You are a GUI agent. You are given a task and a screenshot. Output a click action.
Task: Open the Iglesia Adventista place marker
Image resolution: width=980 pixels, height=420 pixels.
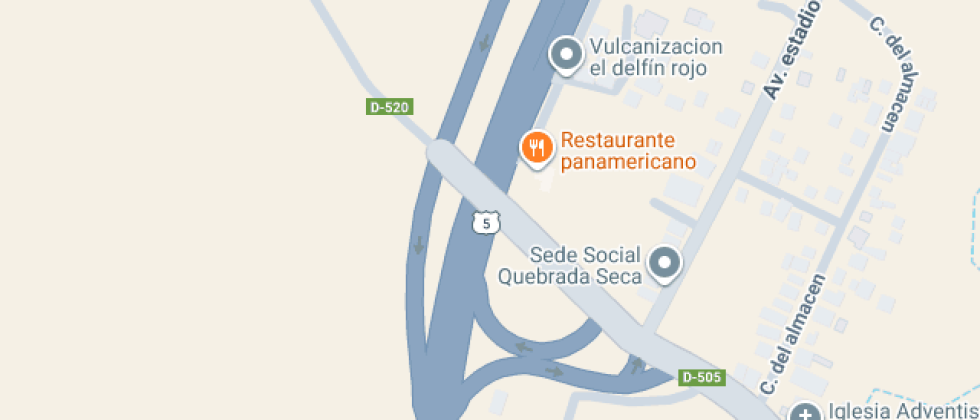pyautogui.click(x=804, y=413)
